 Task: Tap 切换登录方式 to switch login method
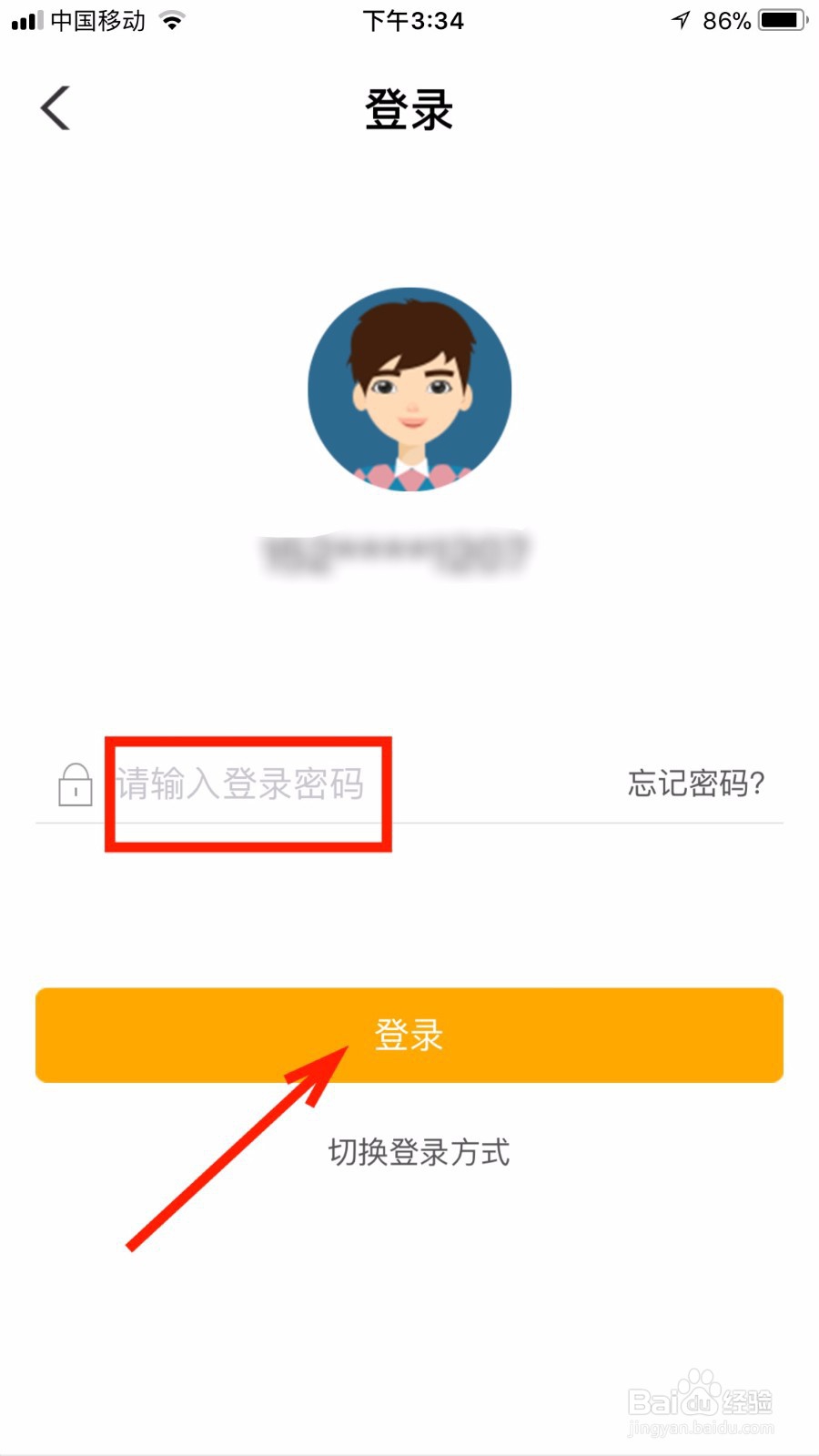click(x=419, y=1152)
